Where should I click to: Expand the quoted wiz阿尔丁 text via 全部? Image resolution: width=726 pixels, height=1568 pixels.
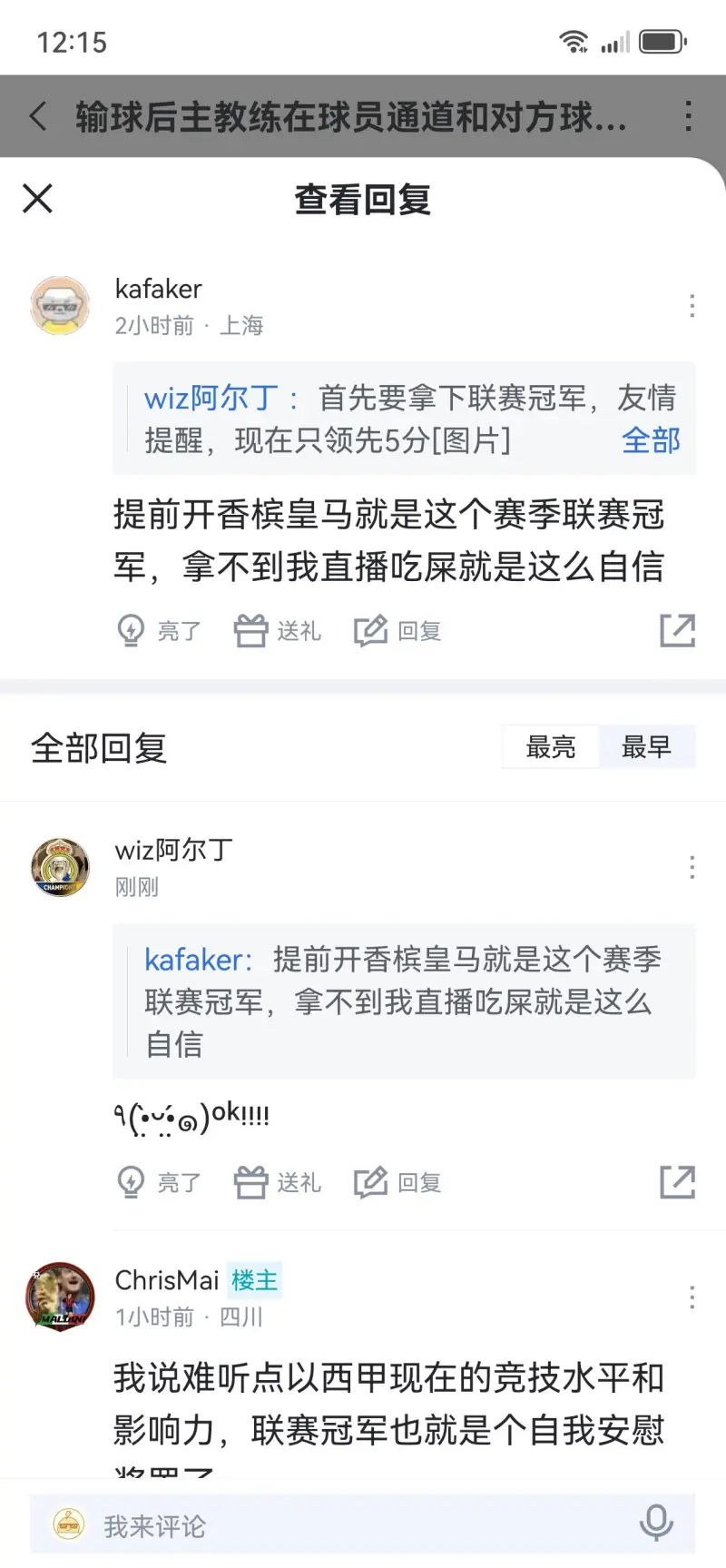[x=651, y=440]
